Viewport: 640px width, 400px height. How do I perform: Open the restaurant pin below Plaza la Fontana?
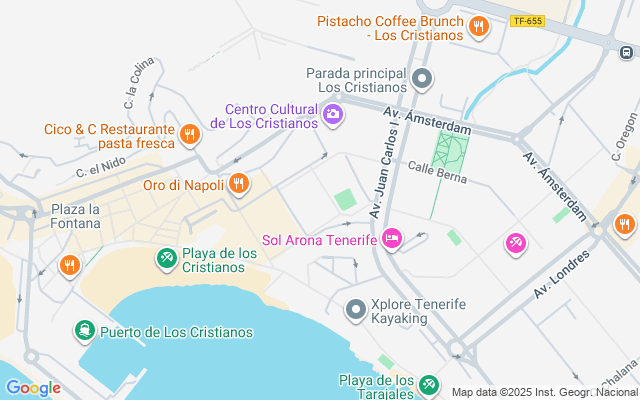(x=69, y=265)
